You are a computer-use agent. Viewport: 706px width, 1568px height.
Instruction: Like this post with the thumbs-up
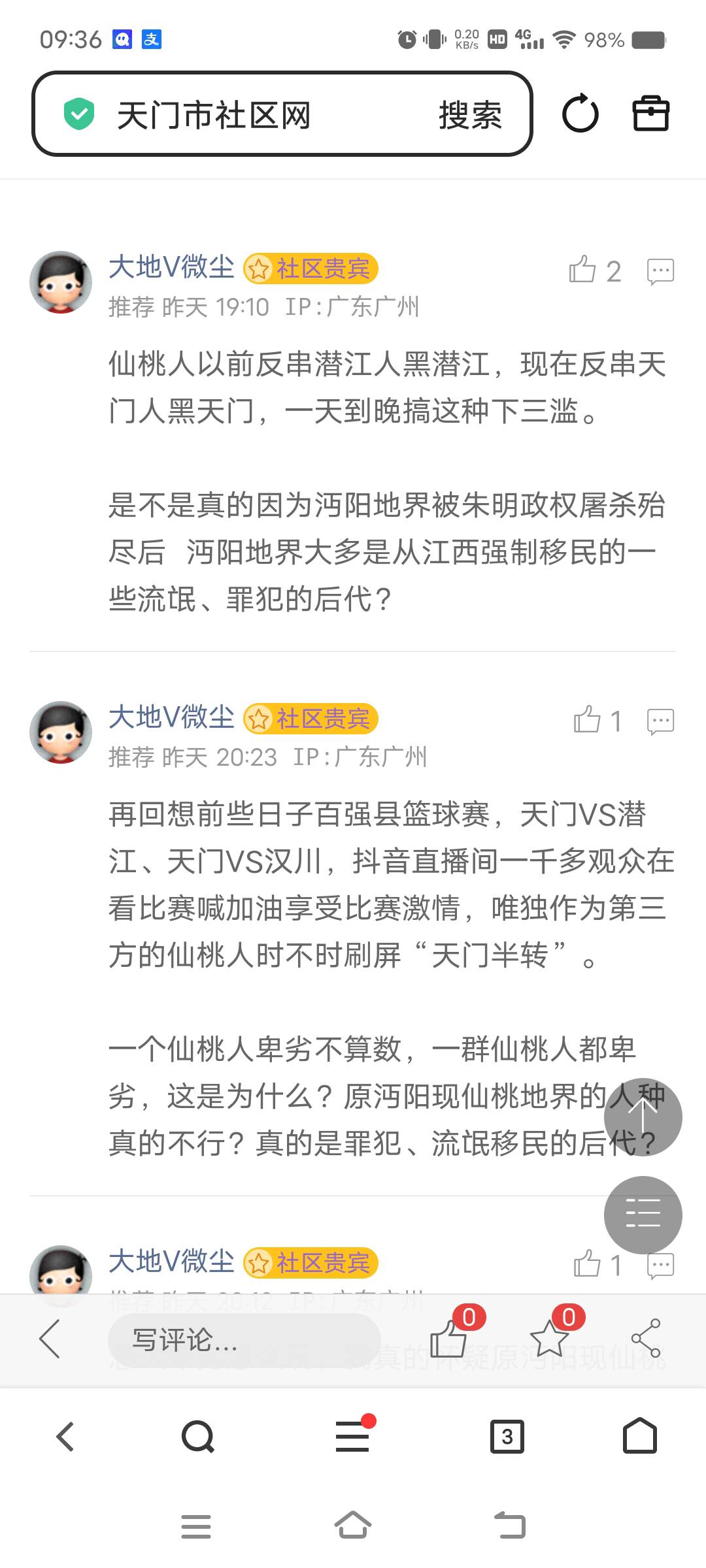pyautogui.click(x=449, y=1339)
